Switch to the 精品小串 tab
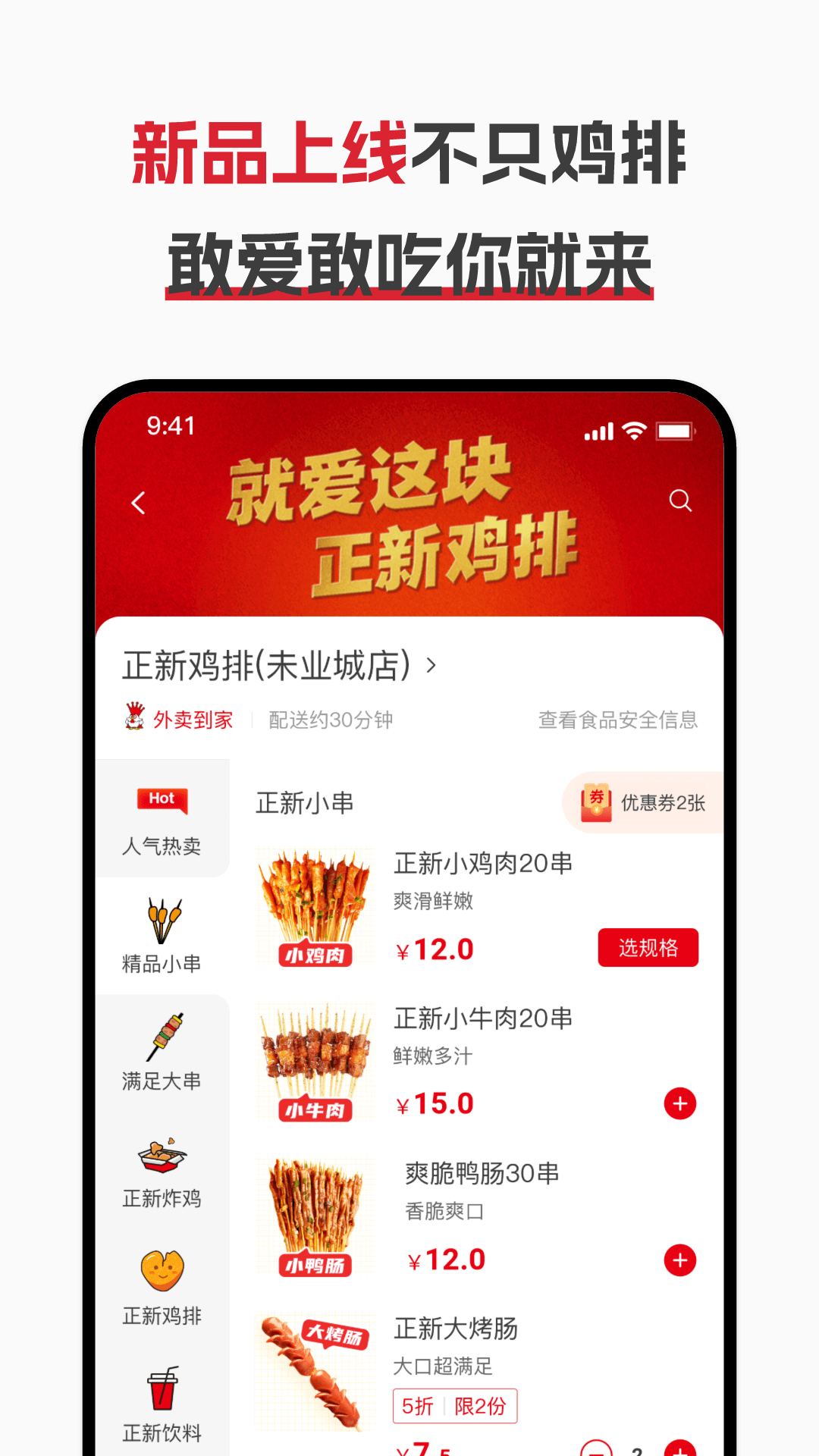The height and width of the screenshot is (1456, 819). coord(162,965)
